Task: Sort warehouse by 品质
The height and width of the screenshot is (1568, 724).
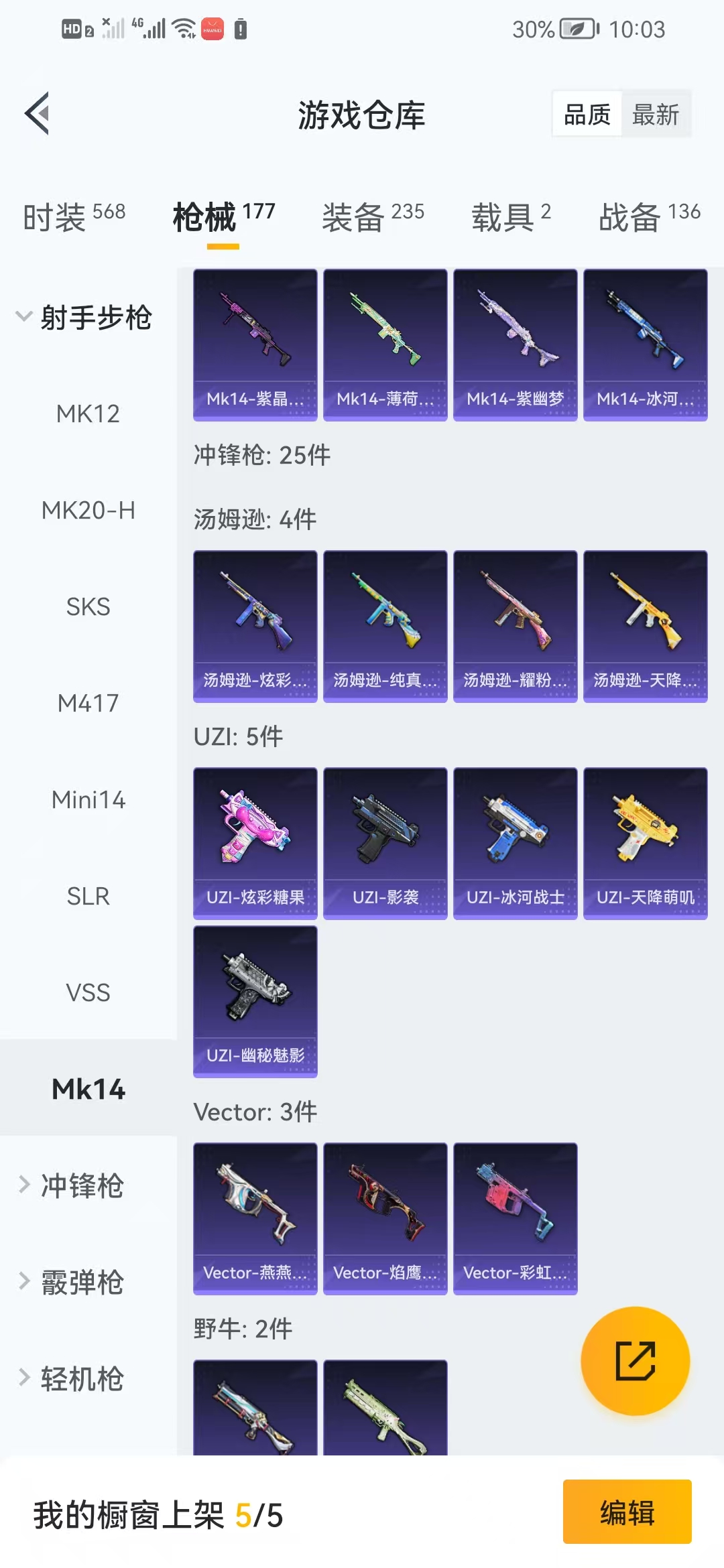Action: click(587, 115)
